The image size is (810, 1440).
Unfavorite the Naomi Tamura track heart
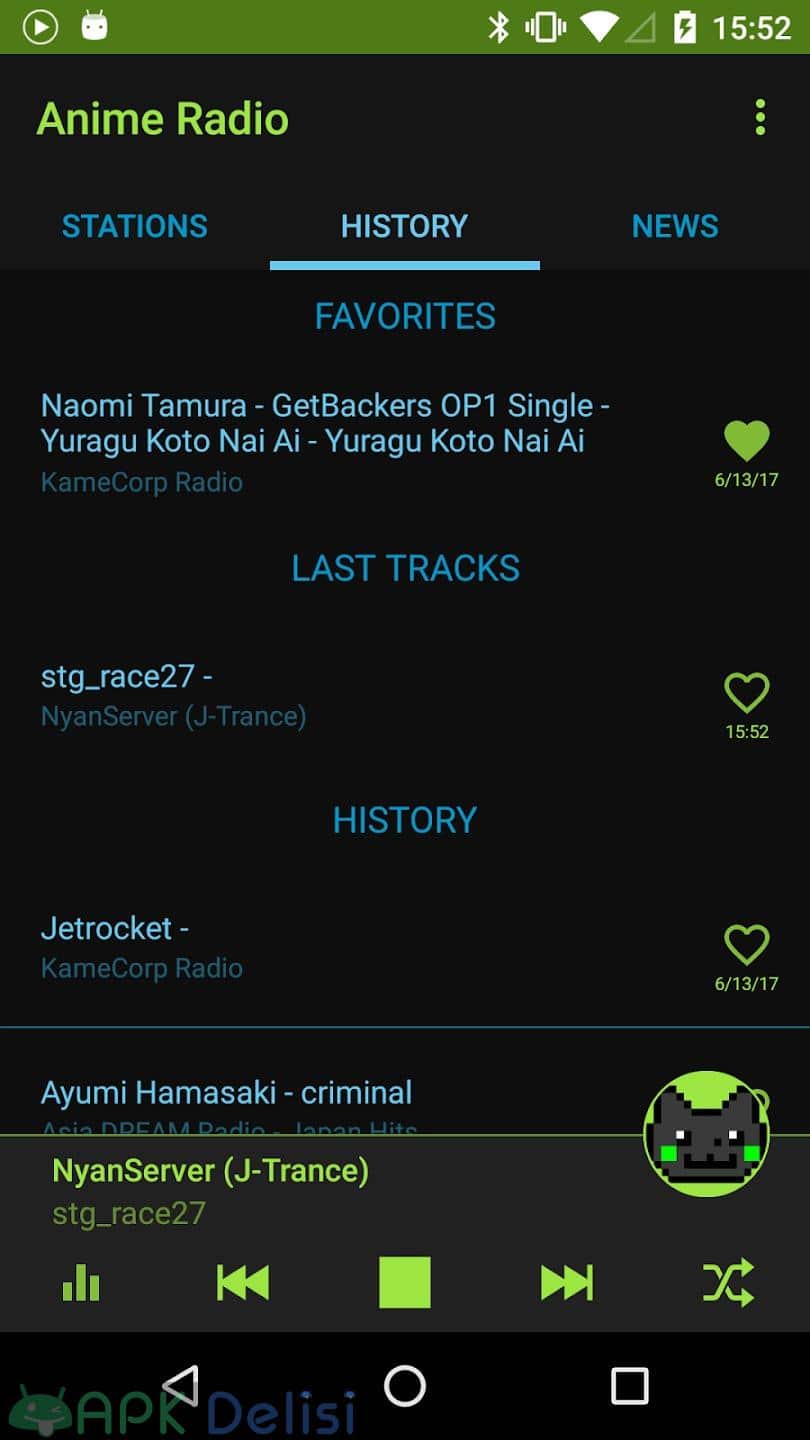coord(747,441)
